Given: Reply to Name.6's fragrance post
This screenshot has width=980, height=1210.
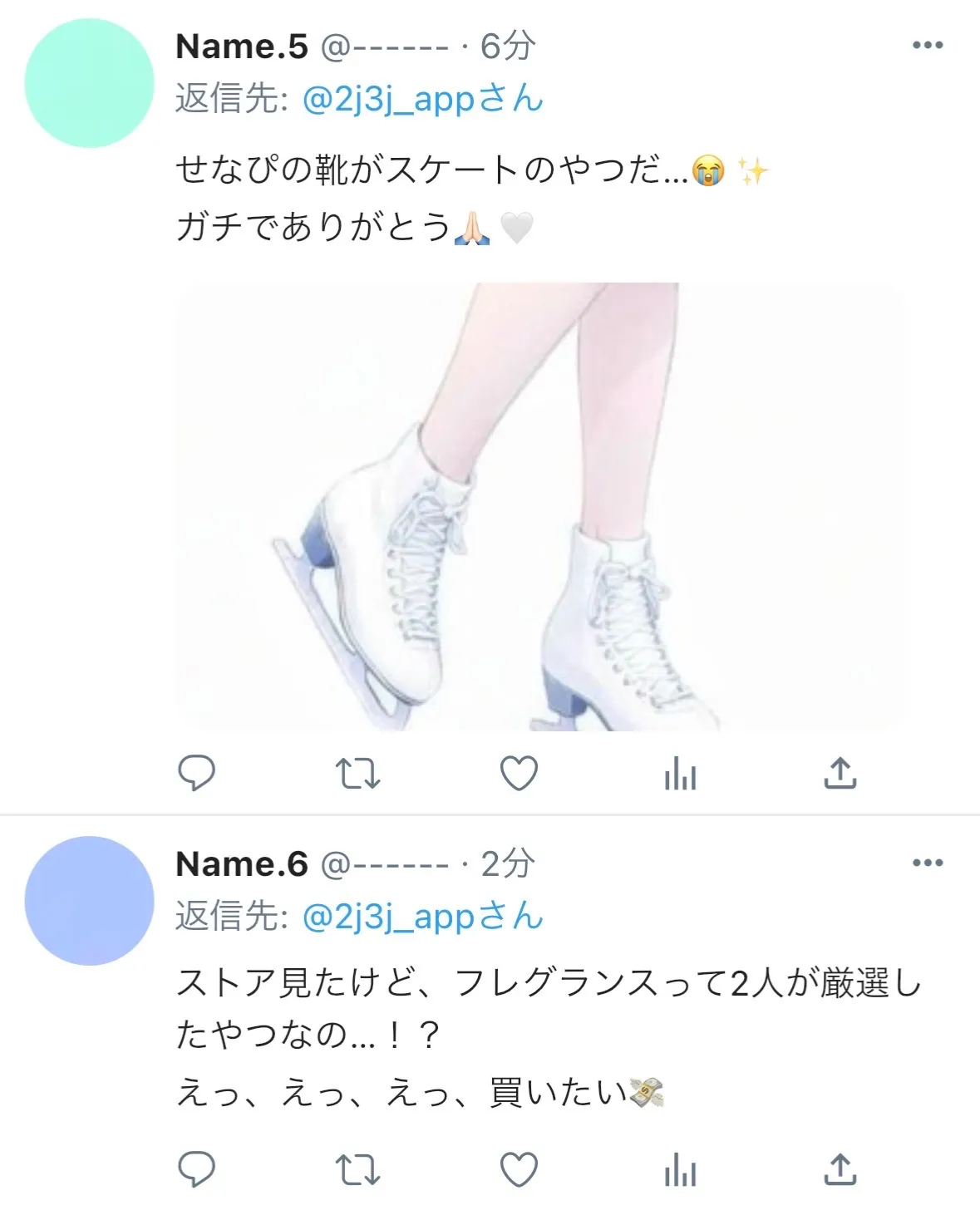Looking at the screenshot, I should point(197,1170).
